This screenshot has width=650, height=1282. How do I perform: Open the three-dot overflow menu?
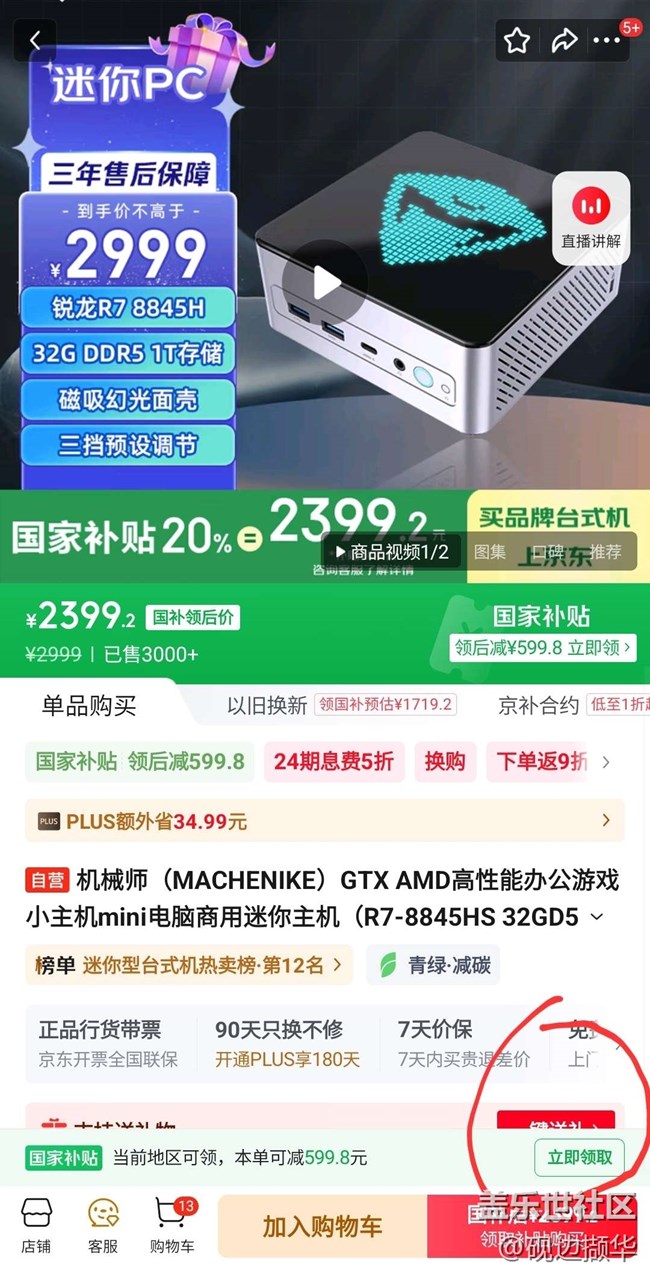click(x=607, y=41)
